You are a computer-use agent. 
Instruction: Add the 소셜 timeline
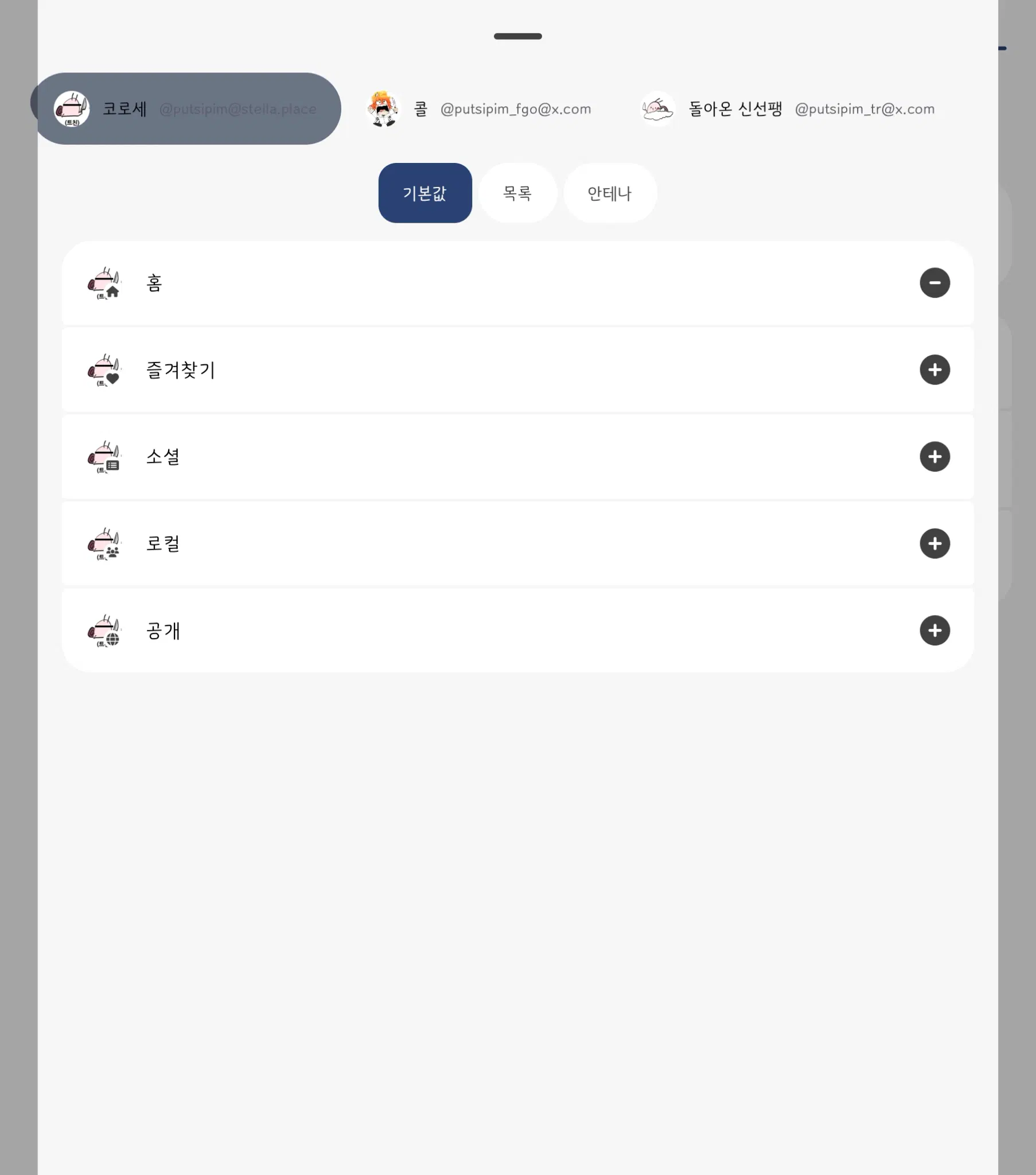point(934,457)
